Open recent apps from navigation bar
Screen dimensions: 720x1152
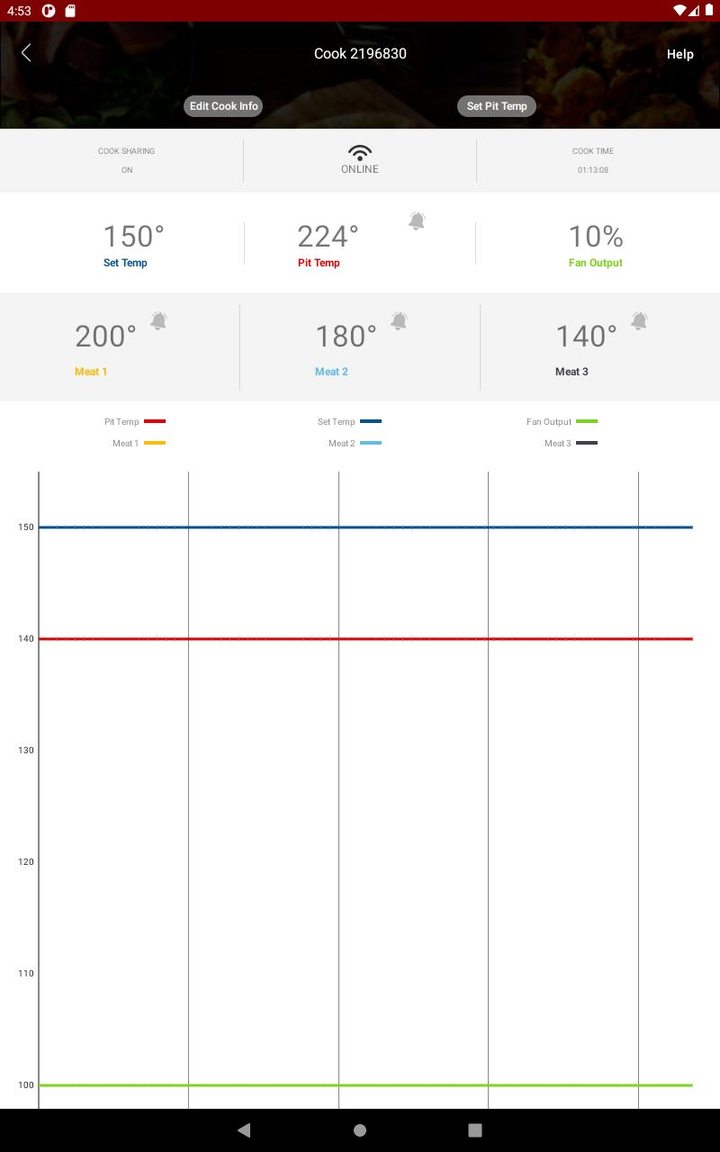475,1130
